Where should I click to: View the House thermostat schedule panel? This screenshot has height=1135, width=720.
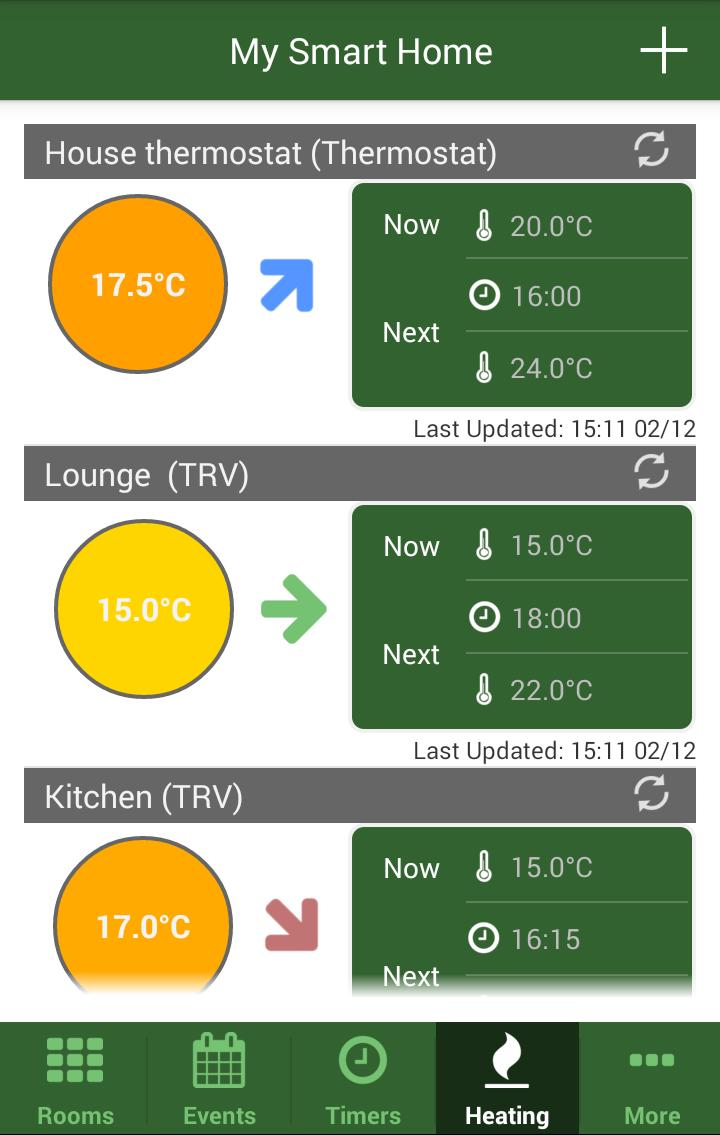coord(521,296)
